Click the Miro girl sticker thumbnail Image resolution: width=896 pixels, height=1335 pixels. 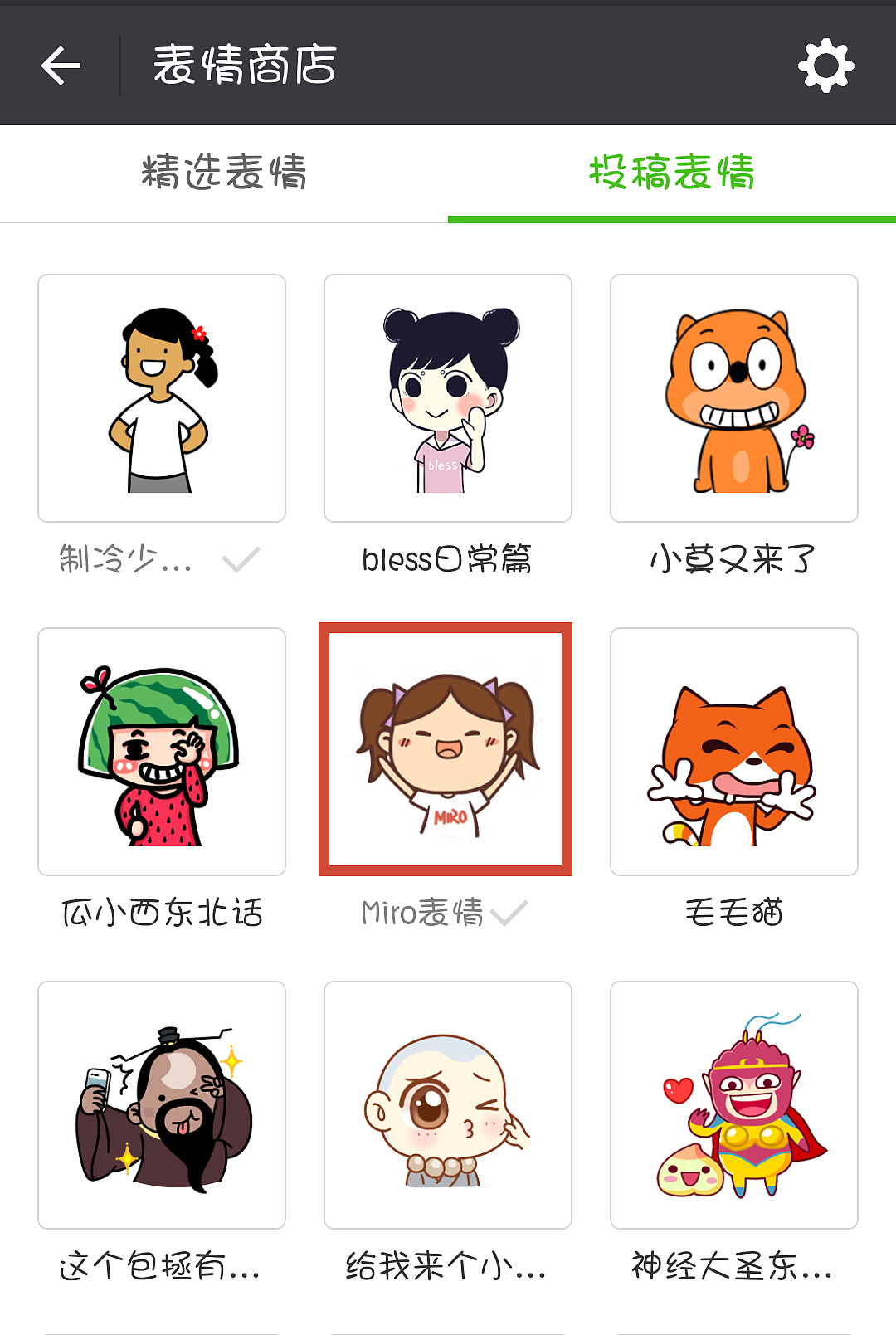pos(447,751)
